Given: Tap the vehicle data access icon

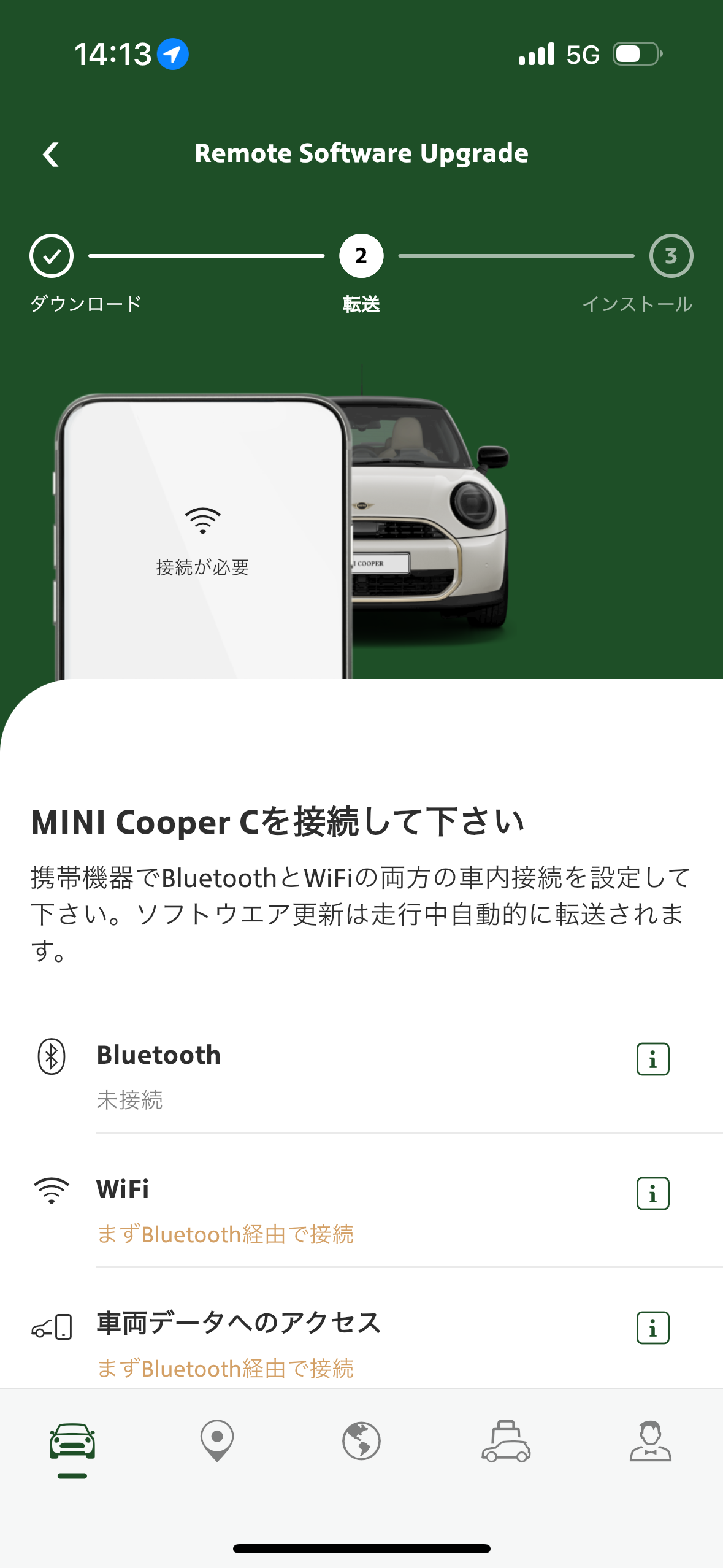Looking at the screenshot, I should point(52,1326).
